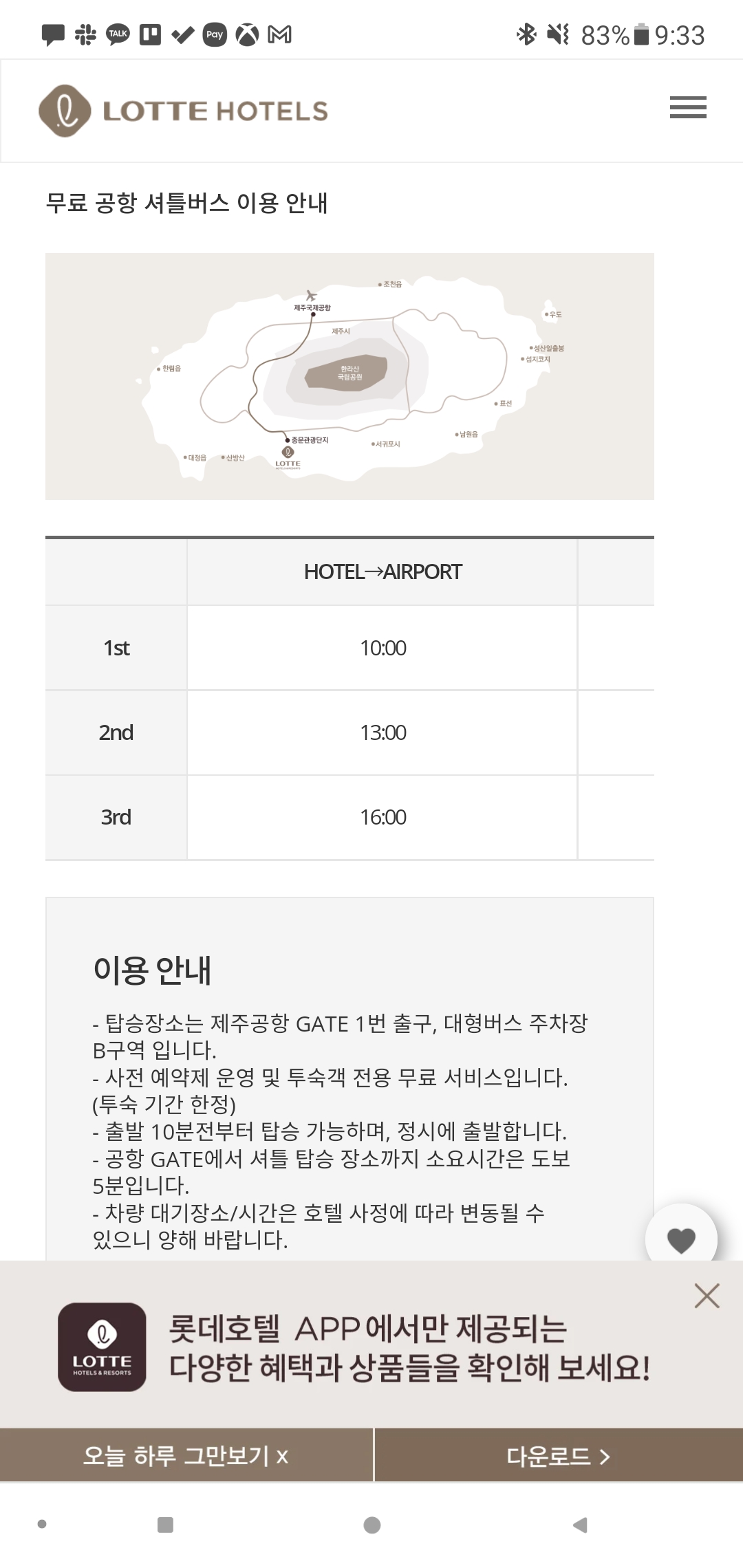Select 오늘 하루 그만보기 to hide the banner today

(186, 1455)
